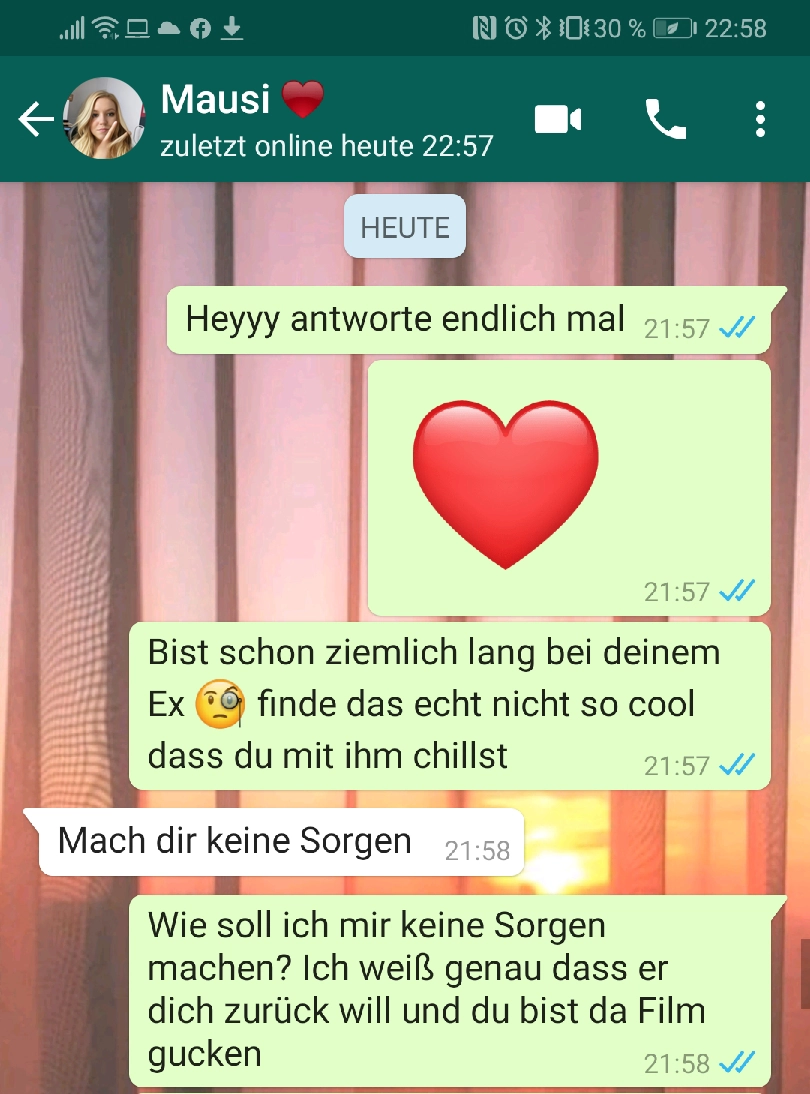
Task: View Mausi's profile picture
Action: (104, 119)
